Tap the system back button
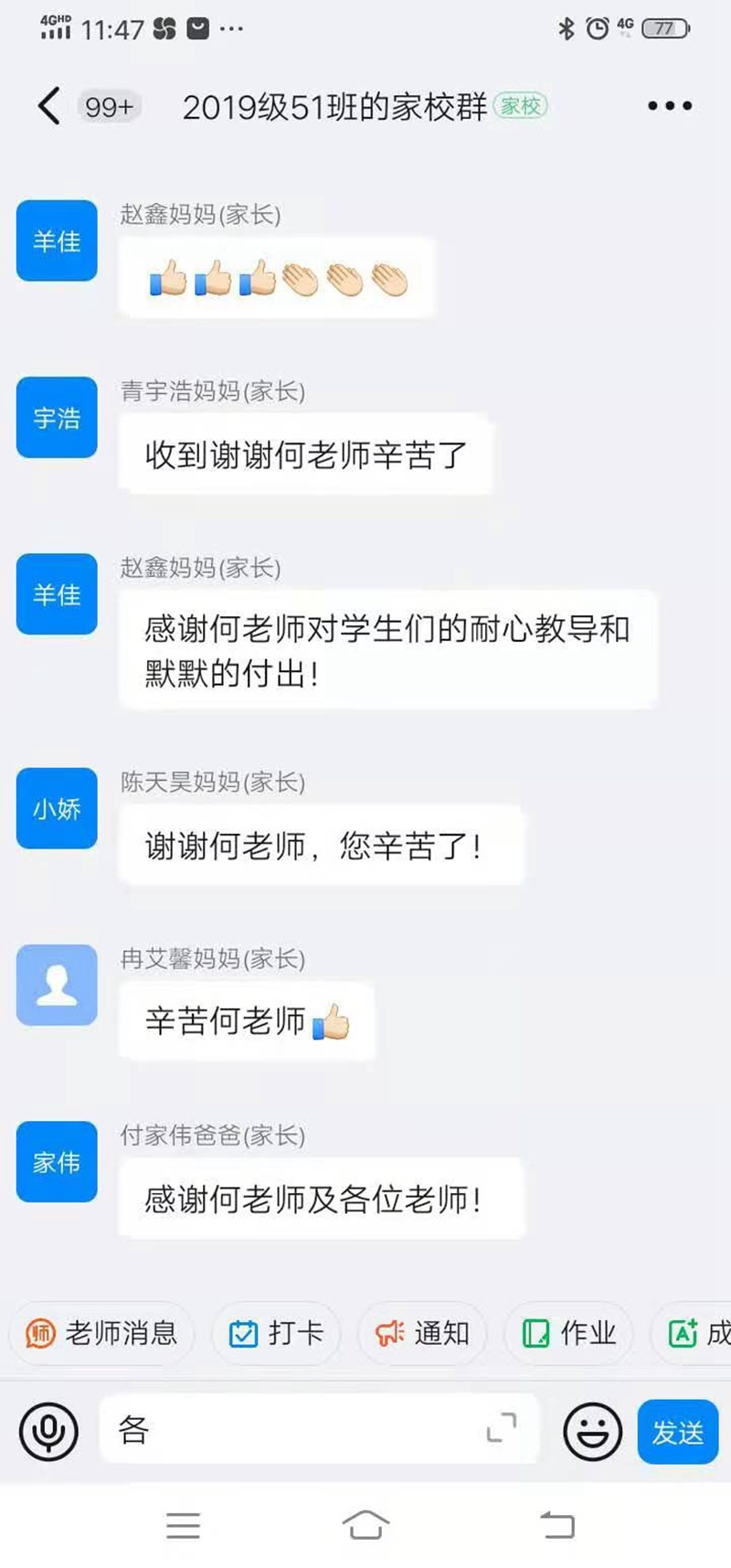Image resolution: width=731 pixels, height=1568 pixels. coord(557,1524)
